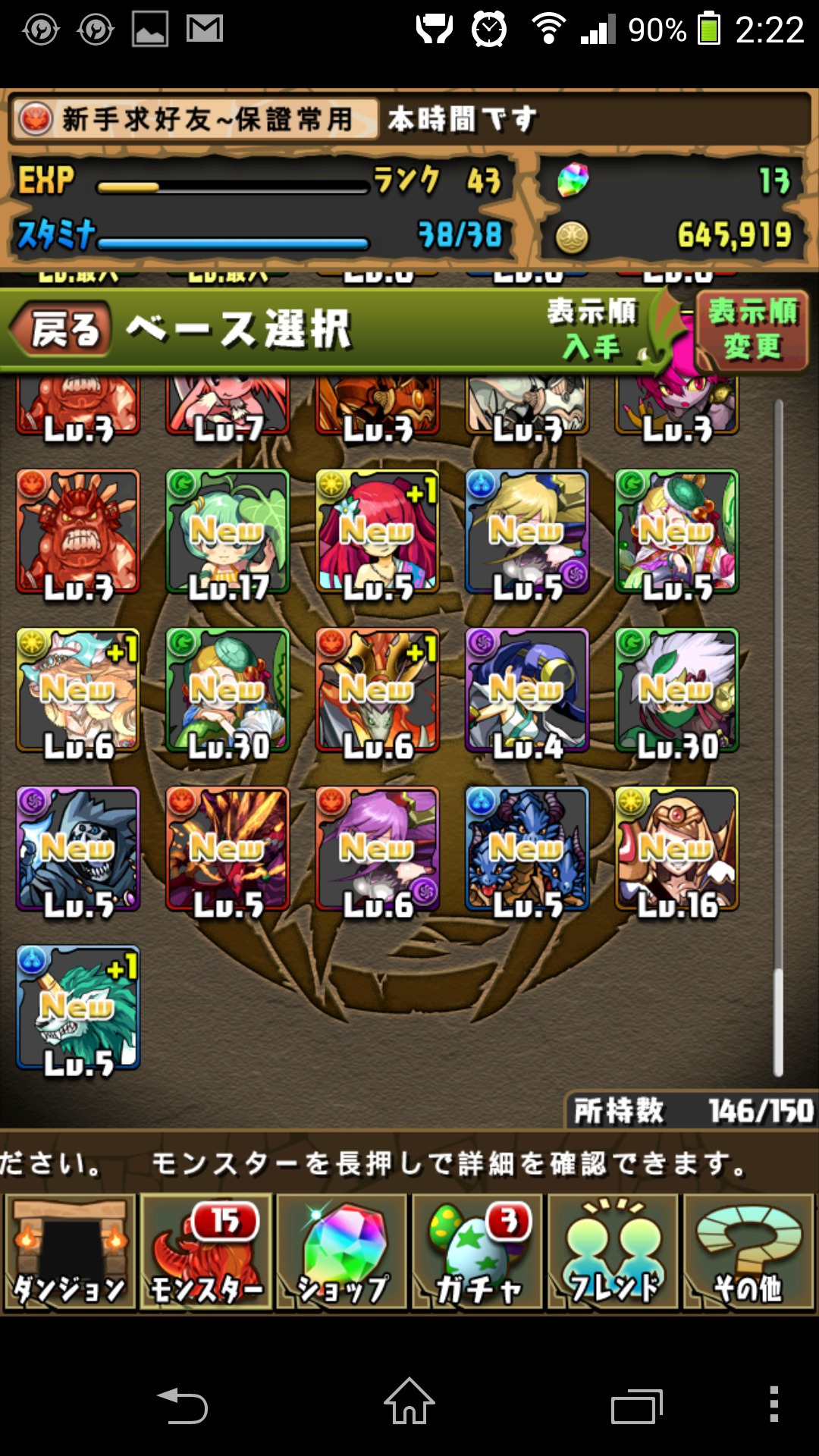The height and width of the screenshot is (1456, 819).
Task: Choose the Lv.16 light monster
Action: 676,849
